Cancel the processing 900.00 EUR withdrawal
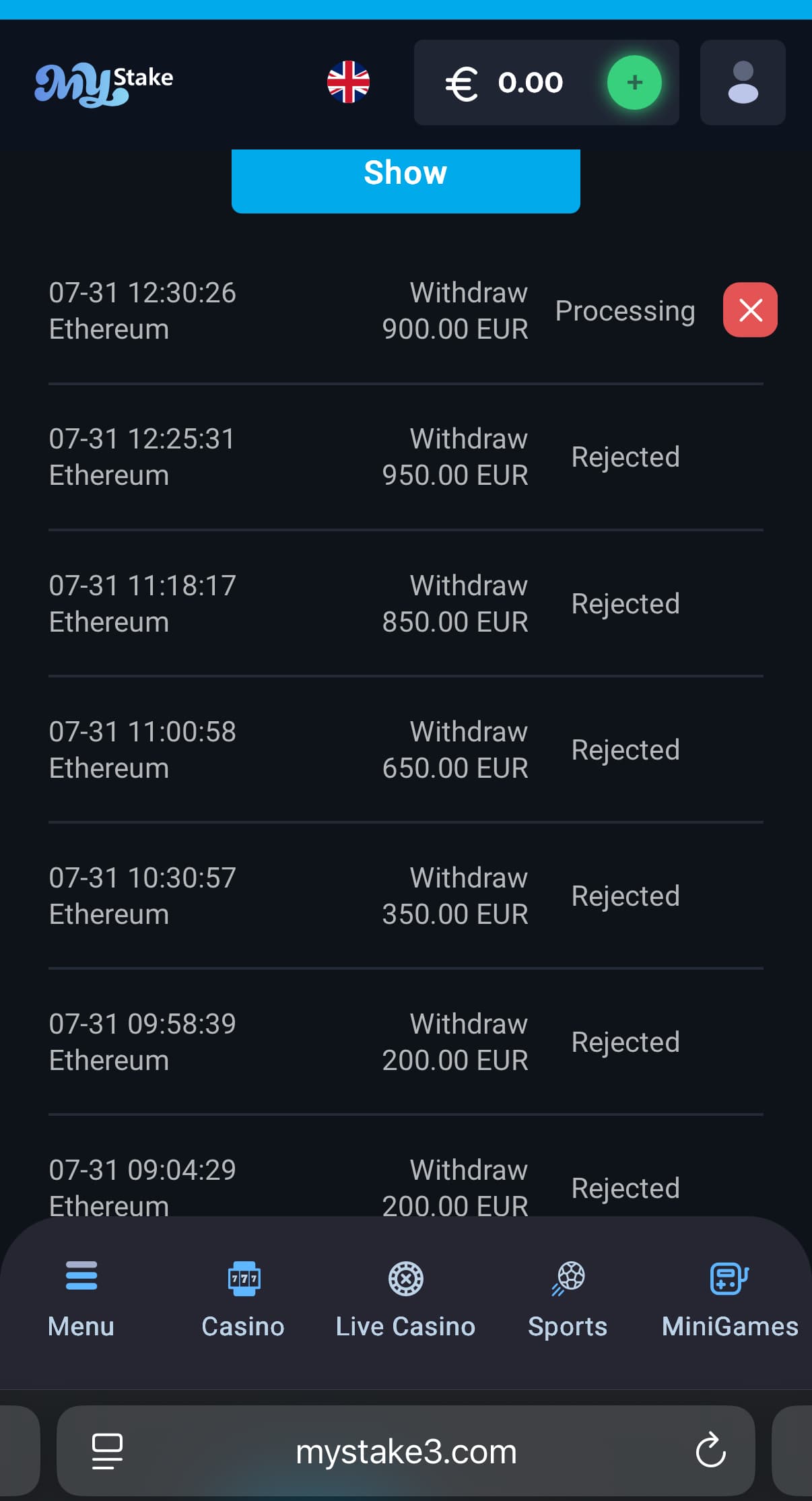The height and width of the screenshot is (1501, 812). coord(750,310)
